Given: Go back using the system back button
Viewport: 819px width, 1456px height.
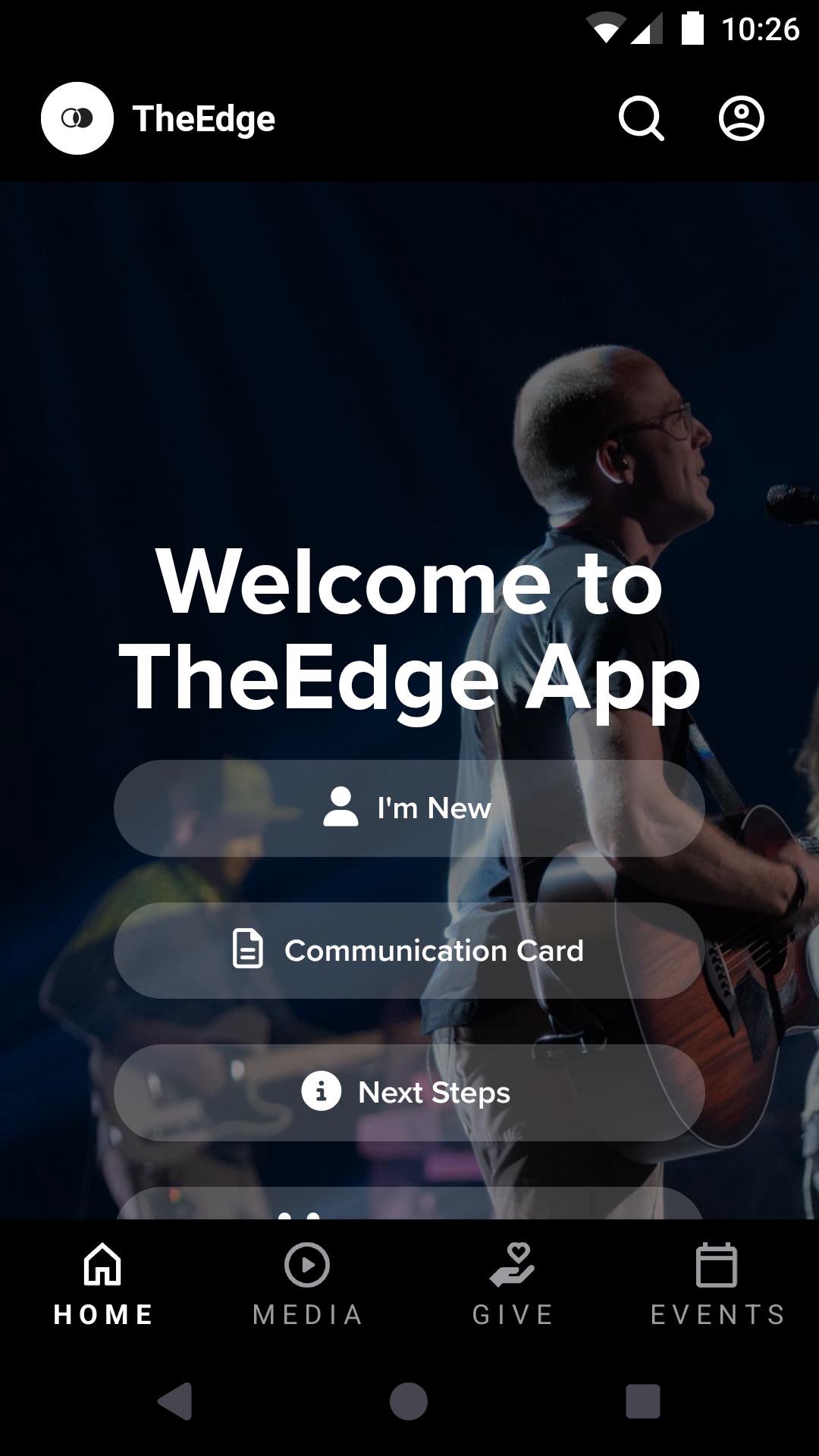Looking at the screenshot, I should [x=175, y=1401].
